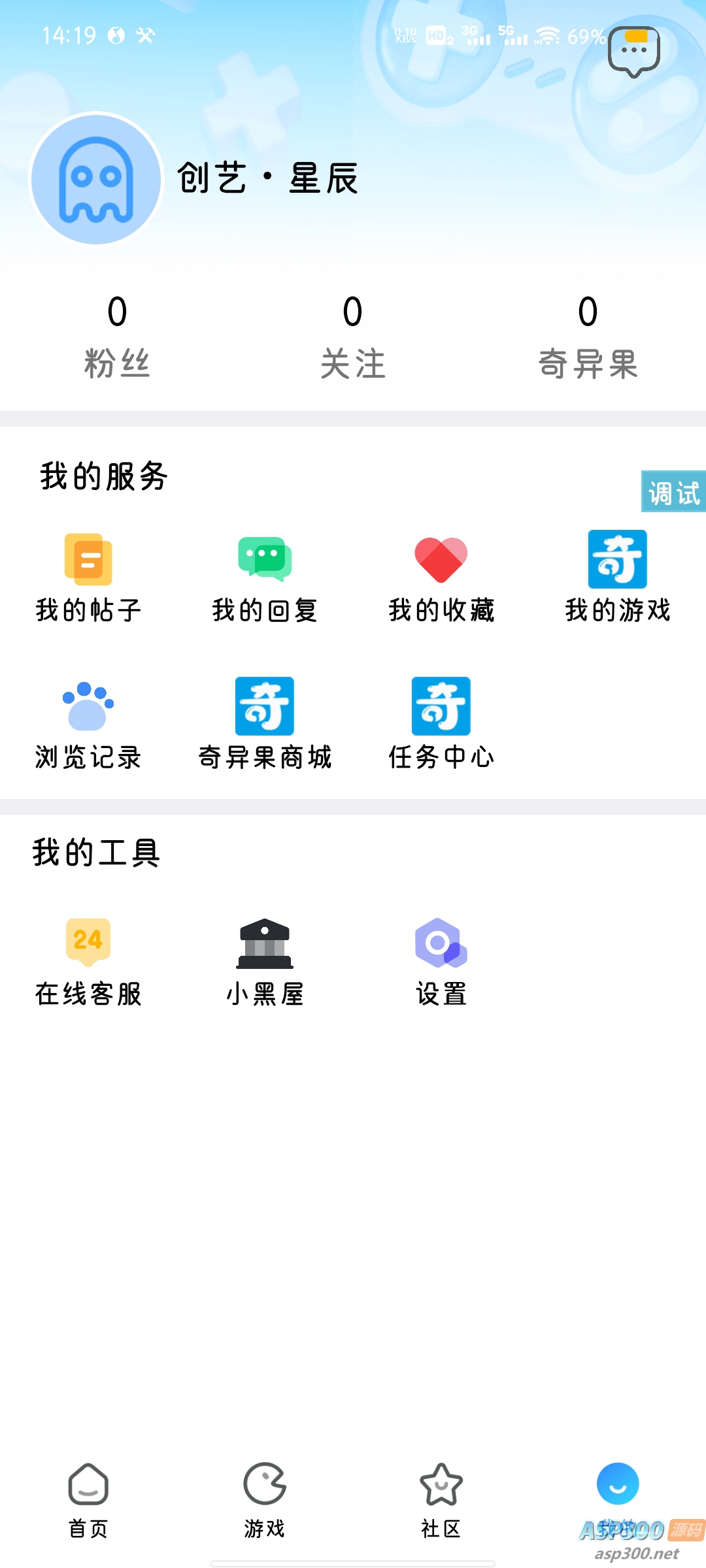The height and width of the screenshot is (1568, 706).
Task: Open 任务中心
Action: [441, 724]
